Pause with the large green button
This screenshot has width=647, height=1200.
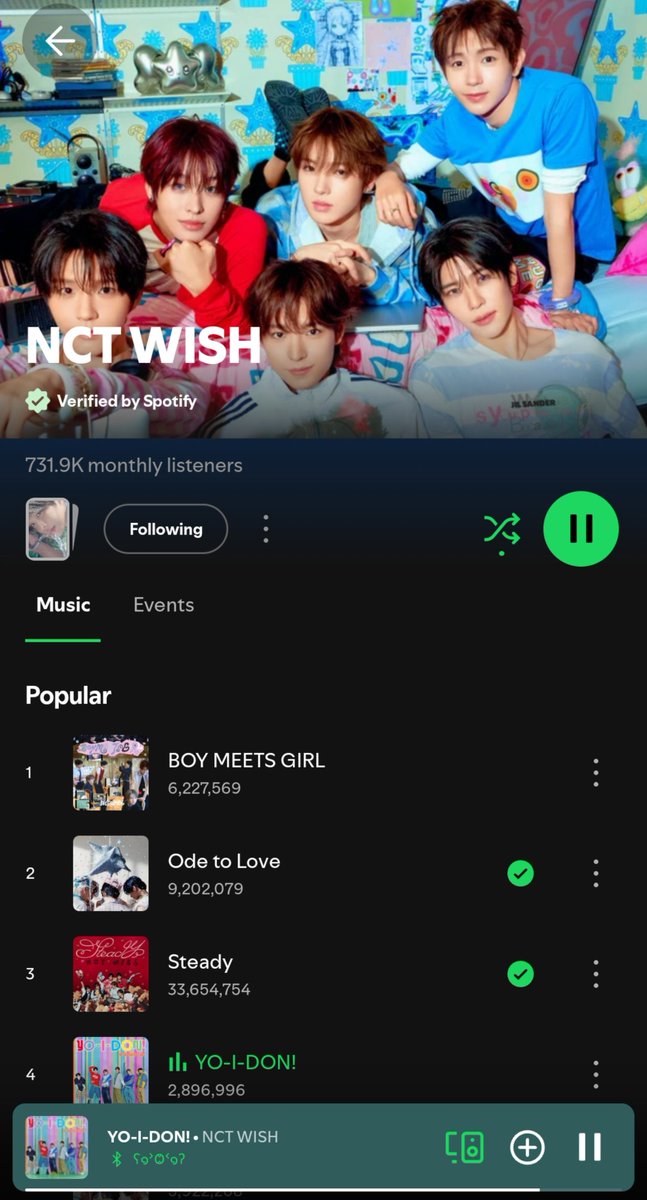pos(581,529)
